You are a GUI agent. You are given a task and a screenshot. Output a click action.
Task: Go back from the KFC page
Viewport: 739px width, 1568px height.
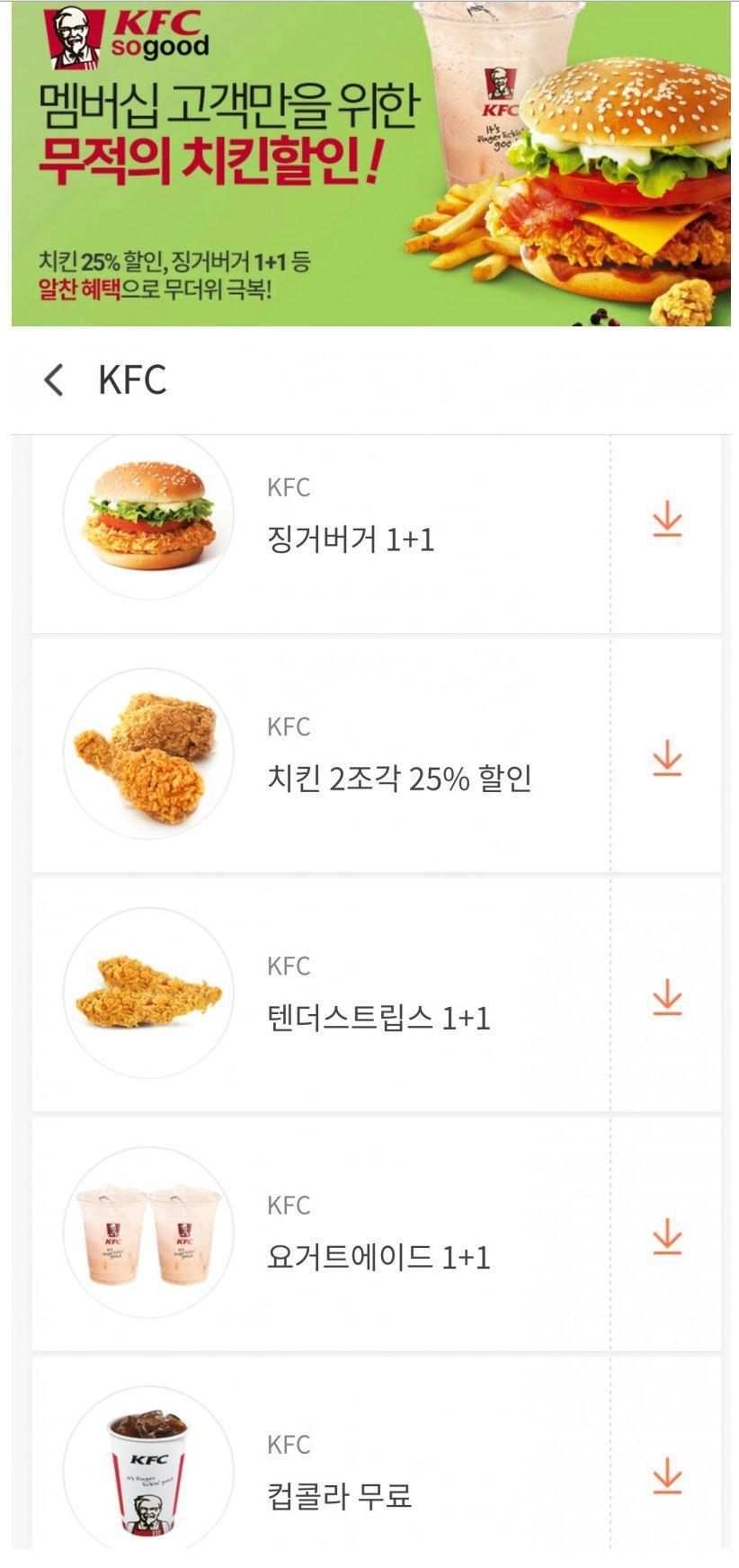point(54,379)
